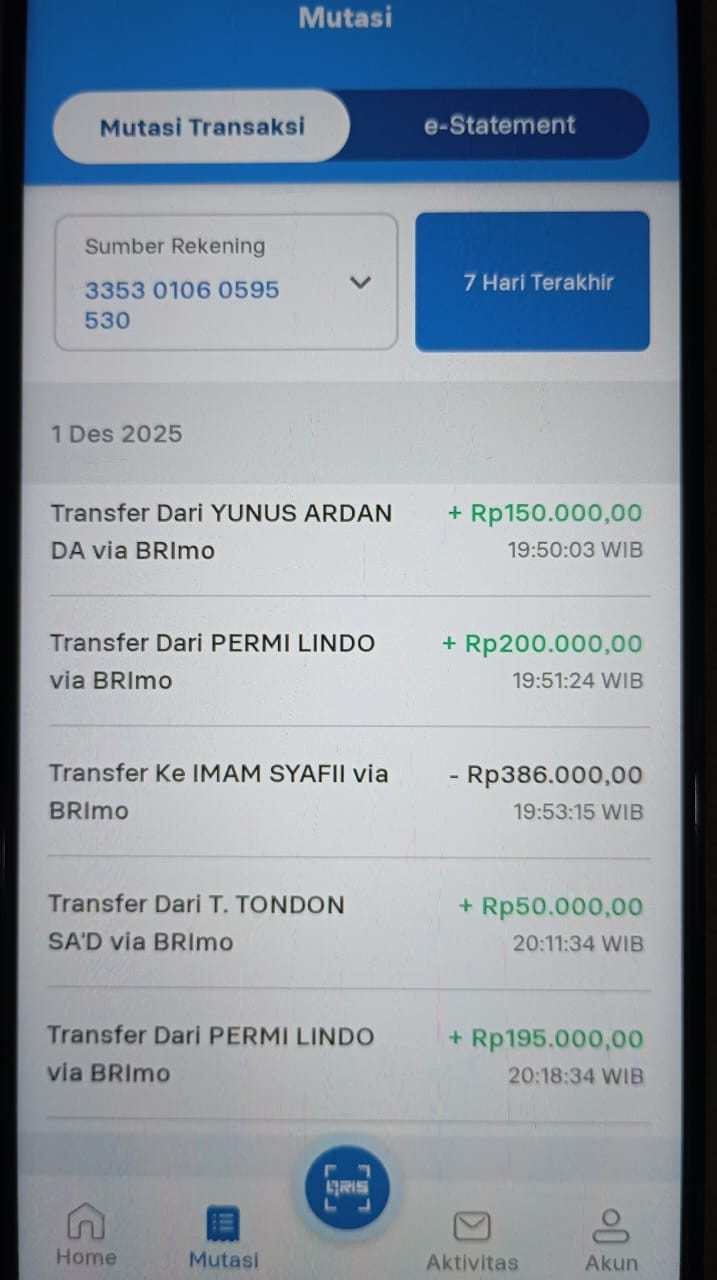Open the transfer from YUNUS ARDAN DA

pyautogui.click(x=346, y=531)
